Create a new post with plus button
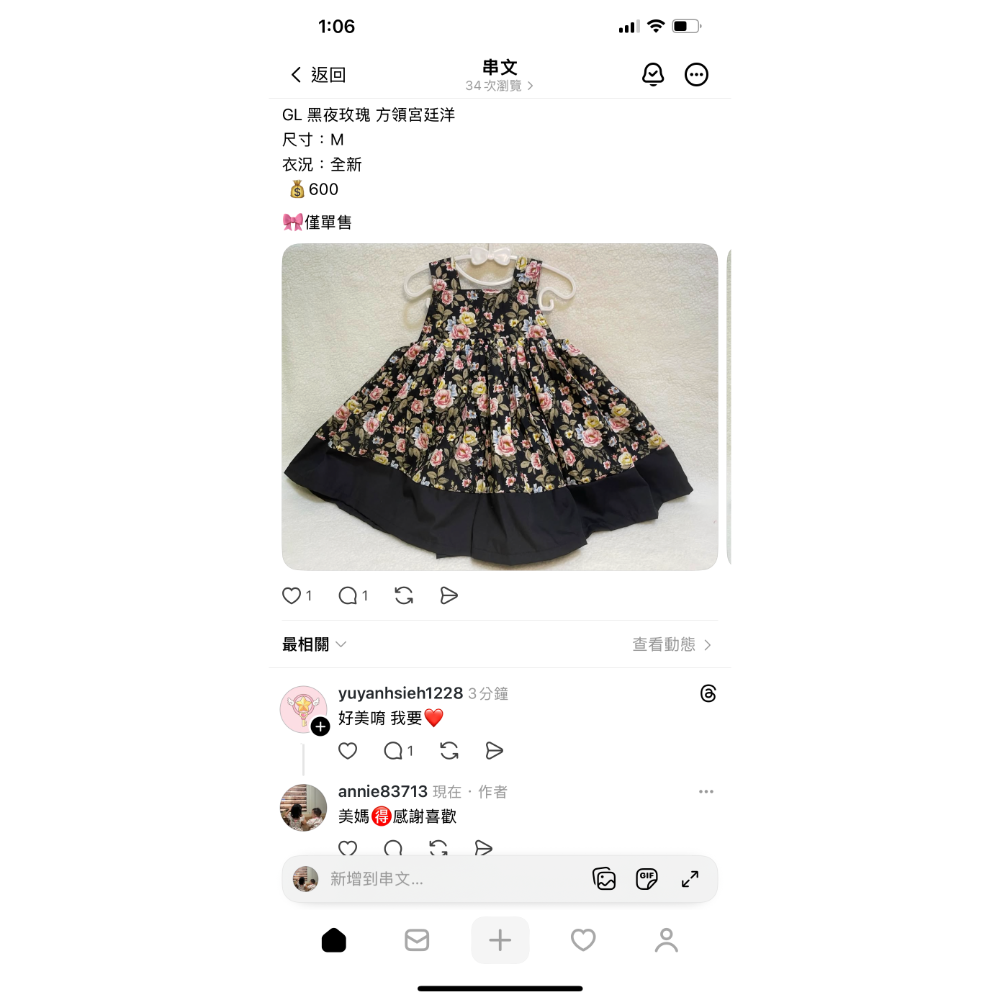Screen dimensions: 1000x1000 500,940
